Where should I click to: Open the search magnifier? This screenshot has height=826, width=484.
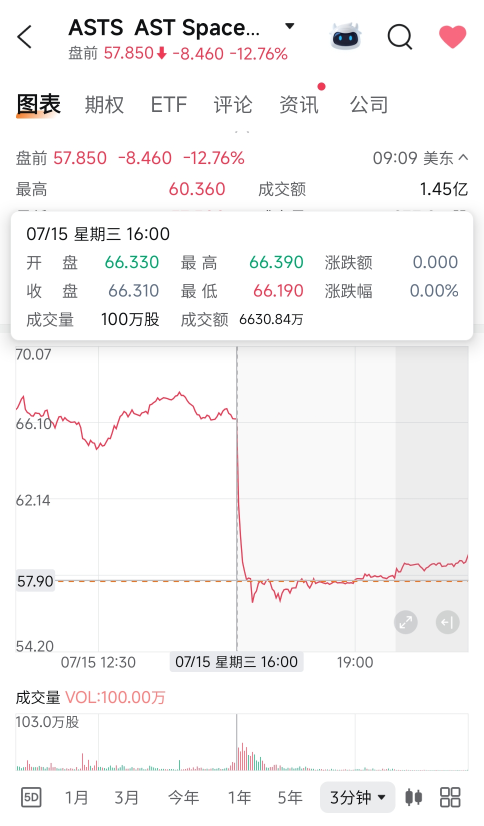(400, 37)
